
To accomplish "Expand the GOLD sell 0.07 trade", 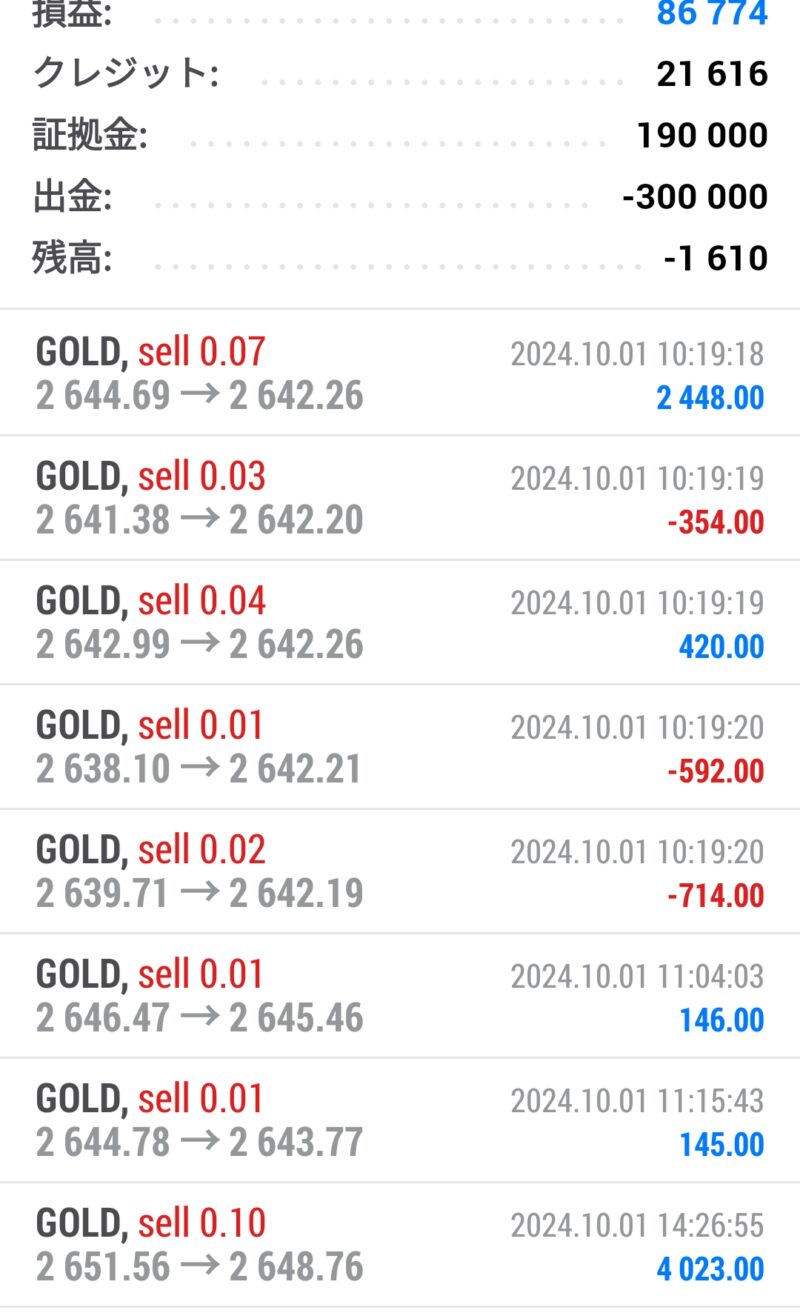I will pos(400,373).
